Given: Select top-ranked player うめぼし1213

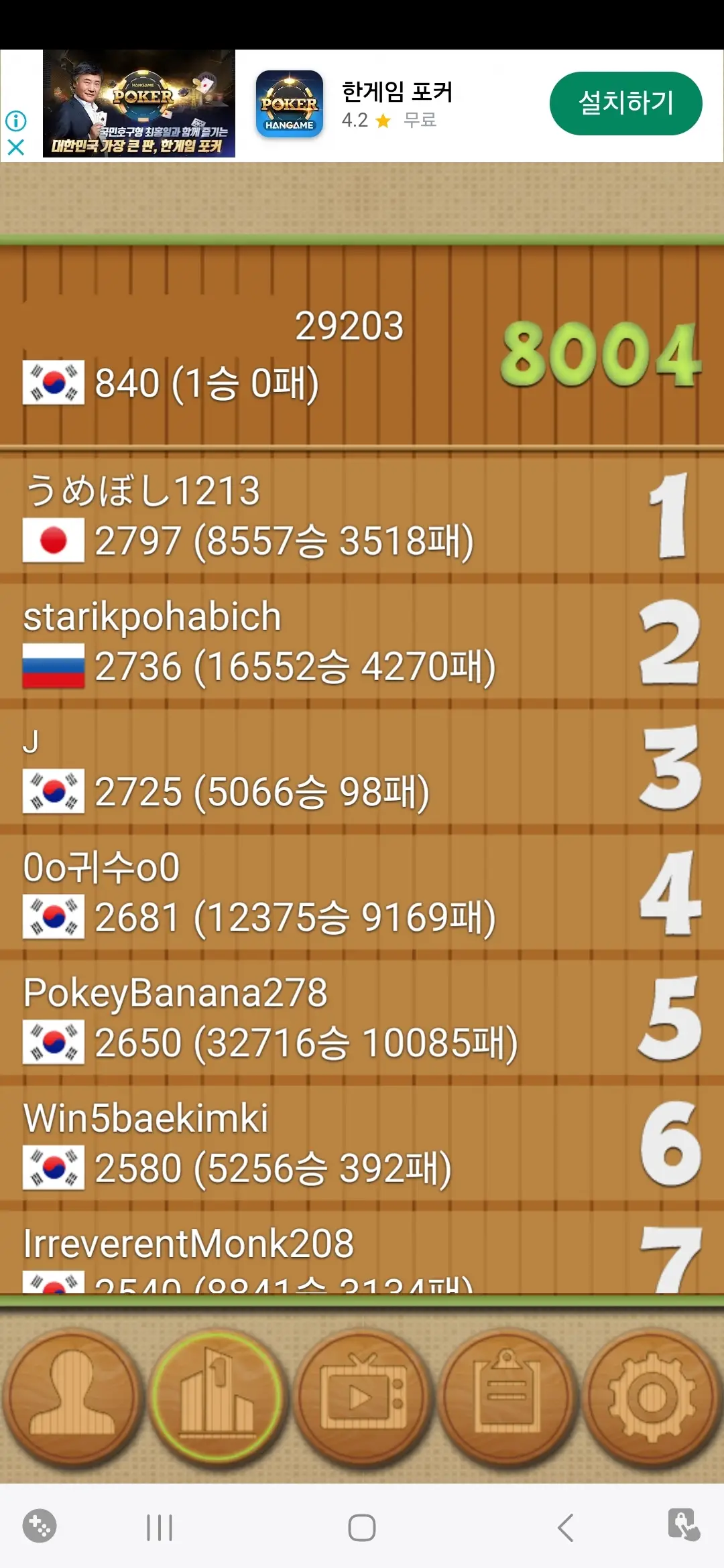Looking at the screenshot, I should tap(268, 516).
